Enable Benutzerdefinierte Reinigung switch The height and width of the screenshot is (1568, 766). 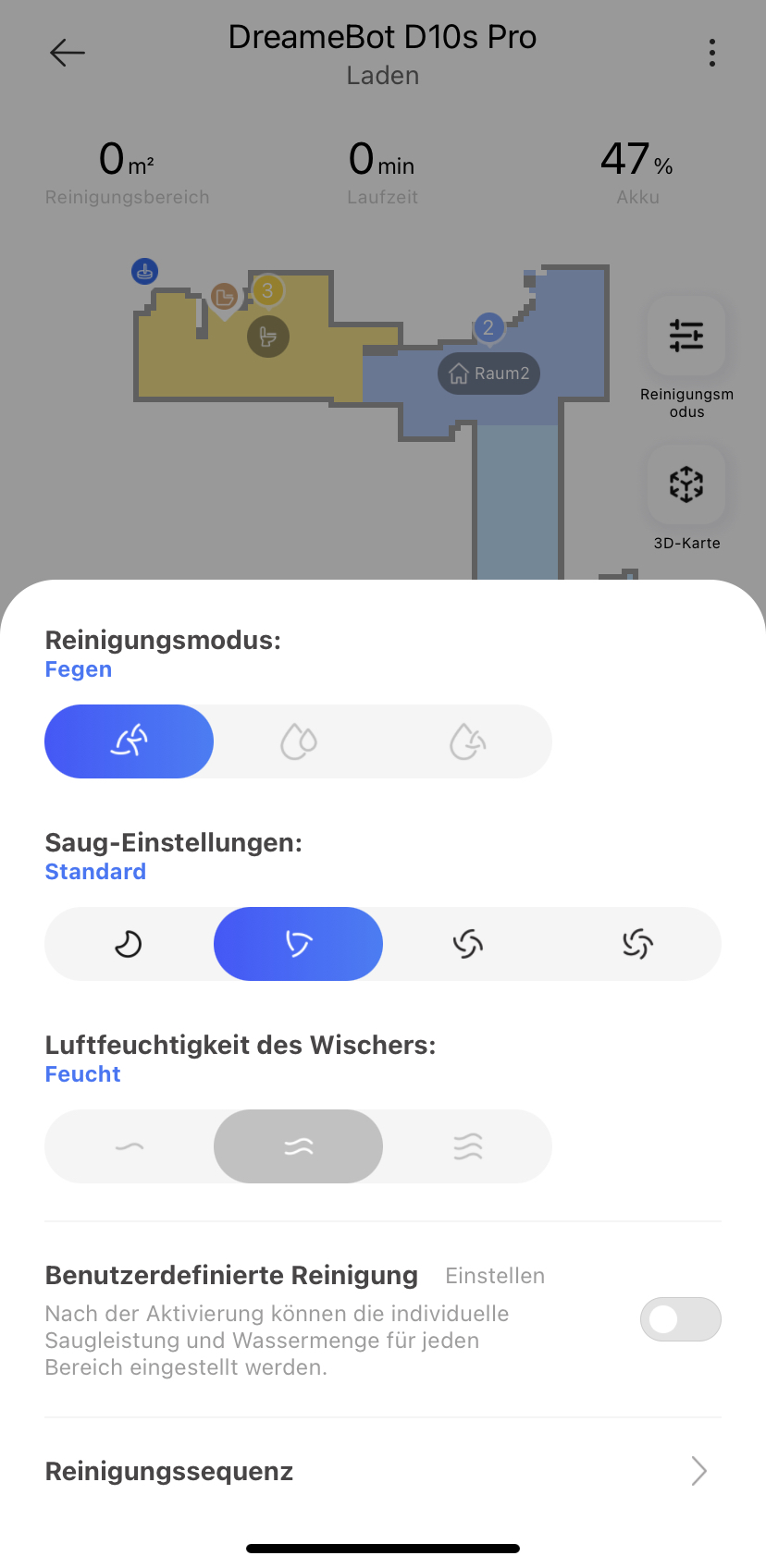point(680,1319)
